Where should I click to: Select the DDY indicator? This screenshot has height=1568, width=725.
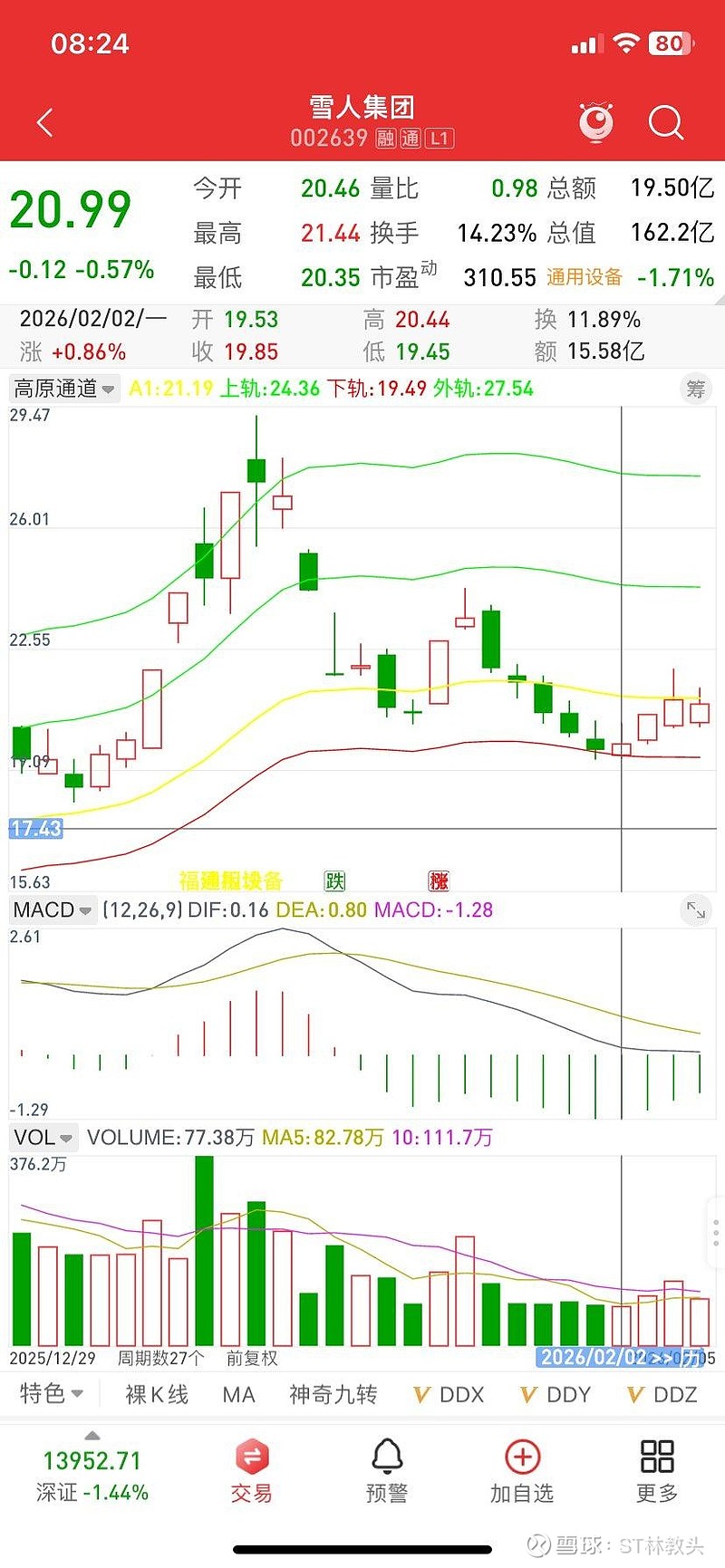(x=556, y=1394)
